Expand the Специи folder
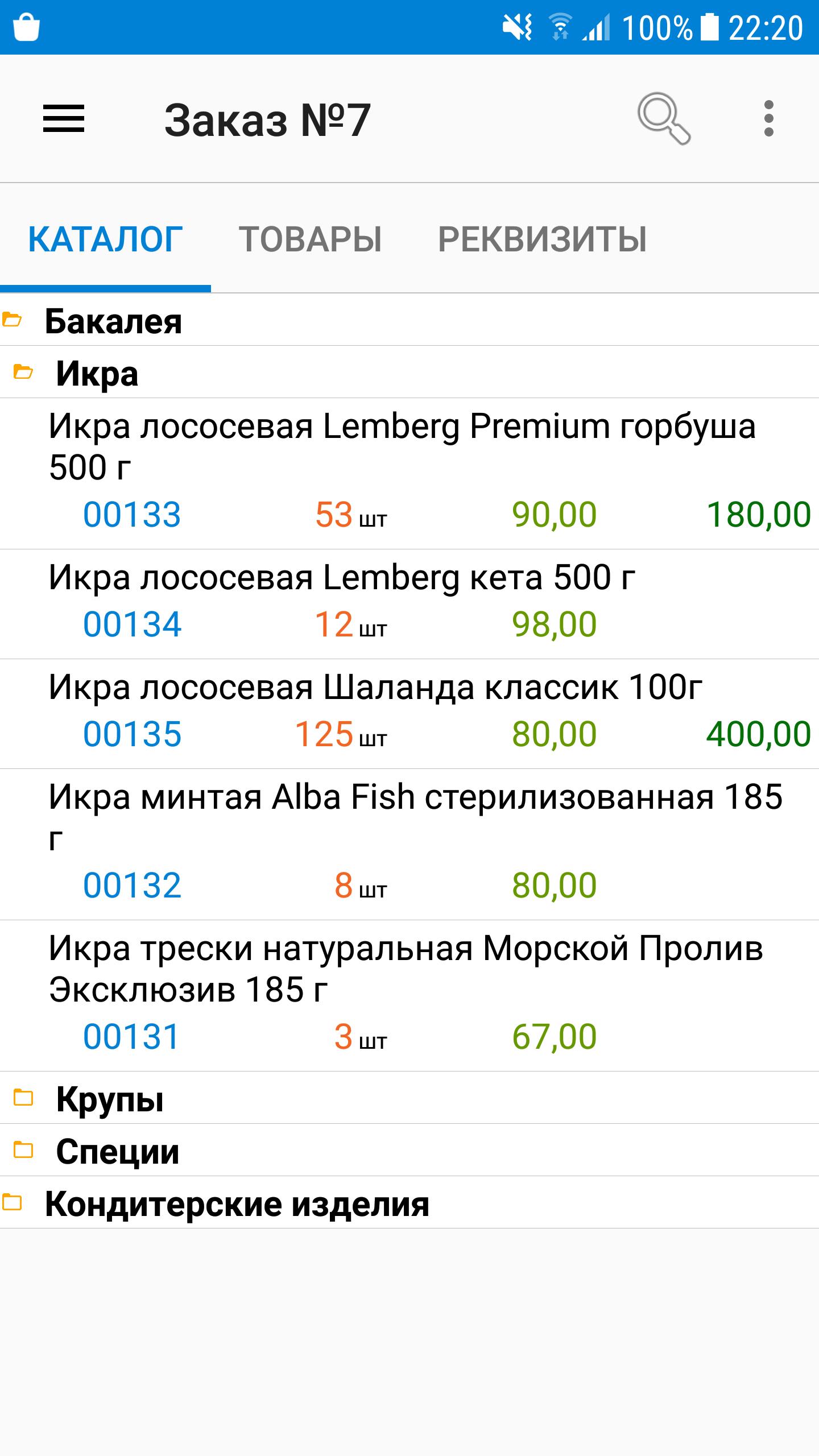This screenshot has height=1456, width=819. pos(117,1151)
